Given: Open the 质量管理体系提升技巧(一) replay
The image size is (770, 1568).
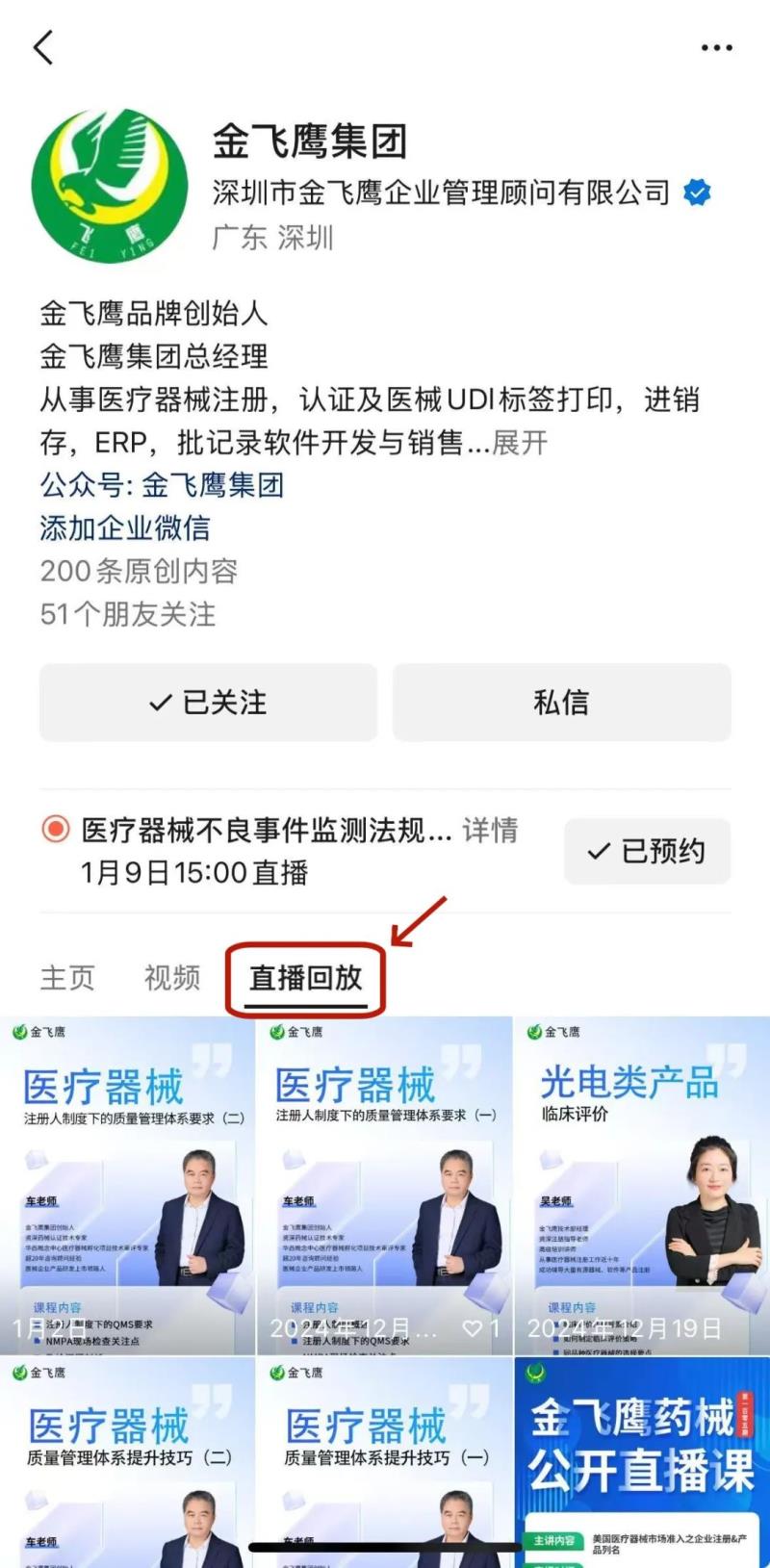Looking at the screenshot, I should (x=384, y=1458).
